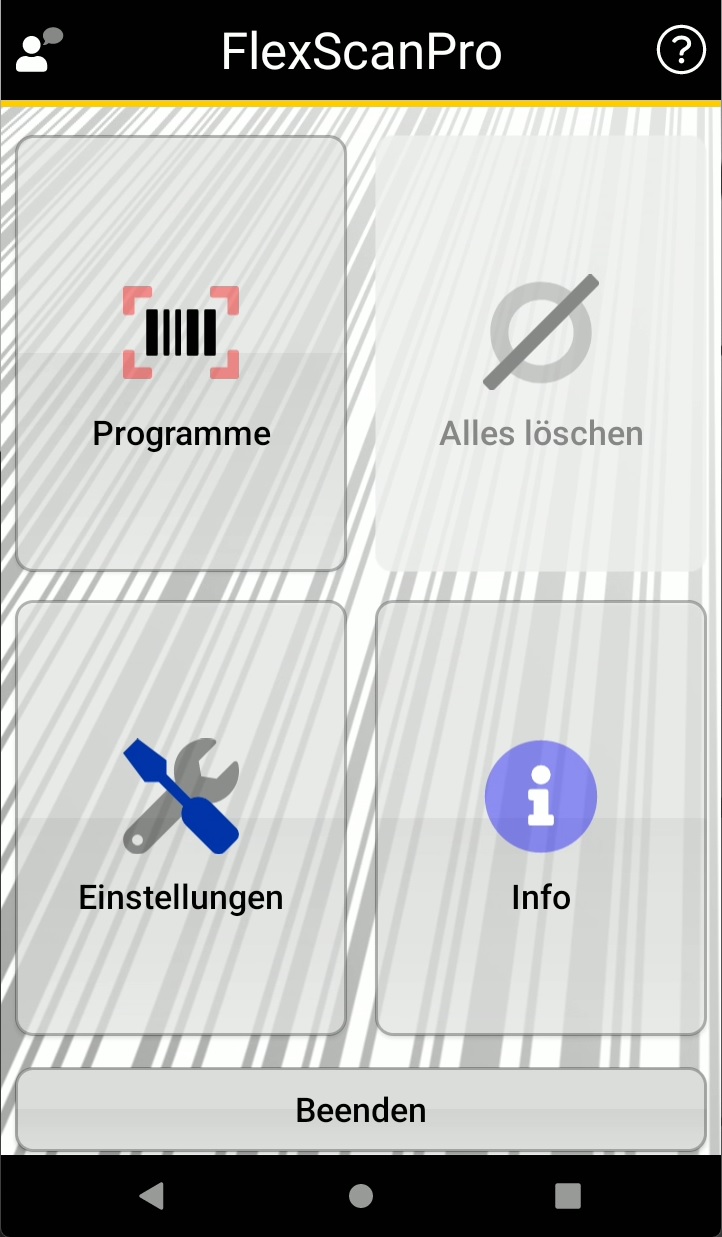Tap the blue screwdriver and wrench icon
The height and width of the screenshot is (1237, 722).
tap(180, 795)
